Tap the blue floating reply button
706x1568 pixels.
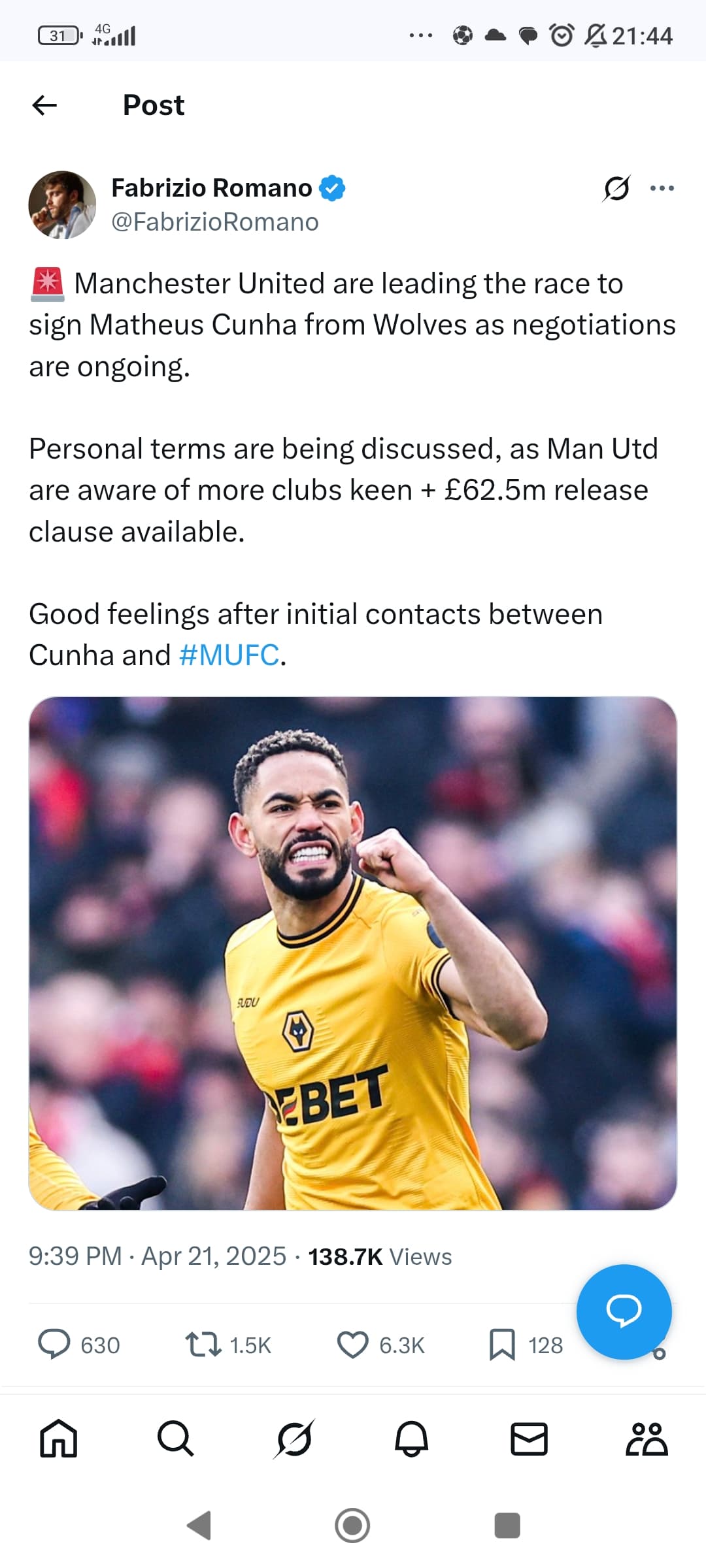(623, 1311)
